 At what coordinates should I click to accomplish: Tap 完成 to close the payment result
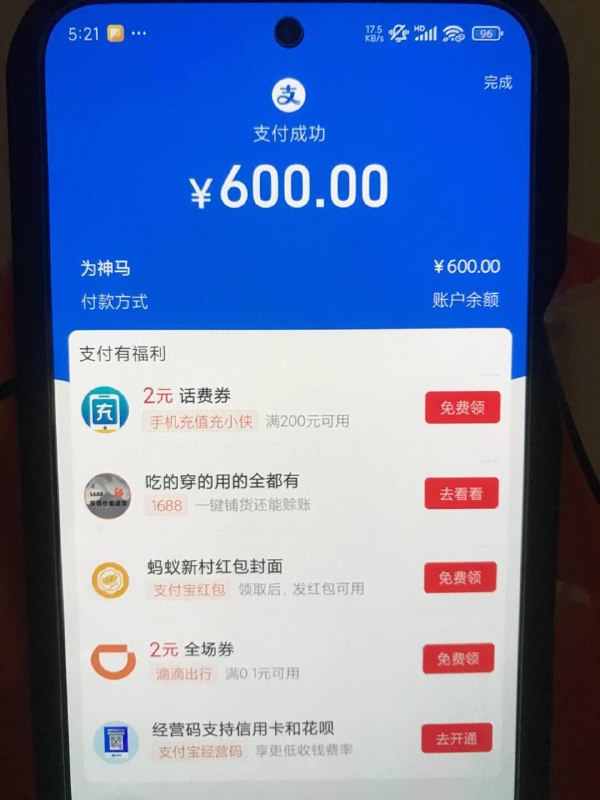click(x=497, y=83)
